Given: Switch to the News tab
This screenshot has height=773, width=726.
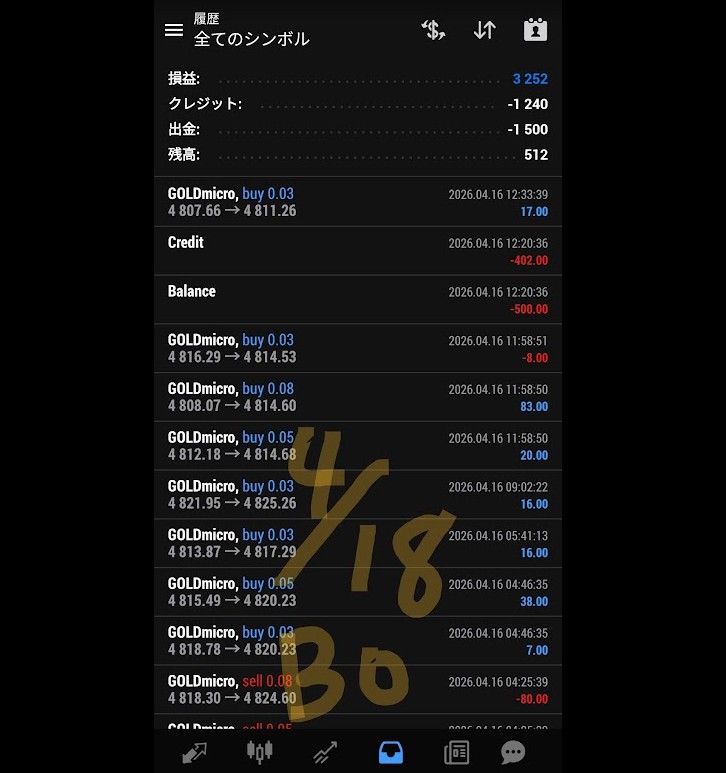Looking at the screenshot, I should [x=457, y=752].
